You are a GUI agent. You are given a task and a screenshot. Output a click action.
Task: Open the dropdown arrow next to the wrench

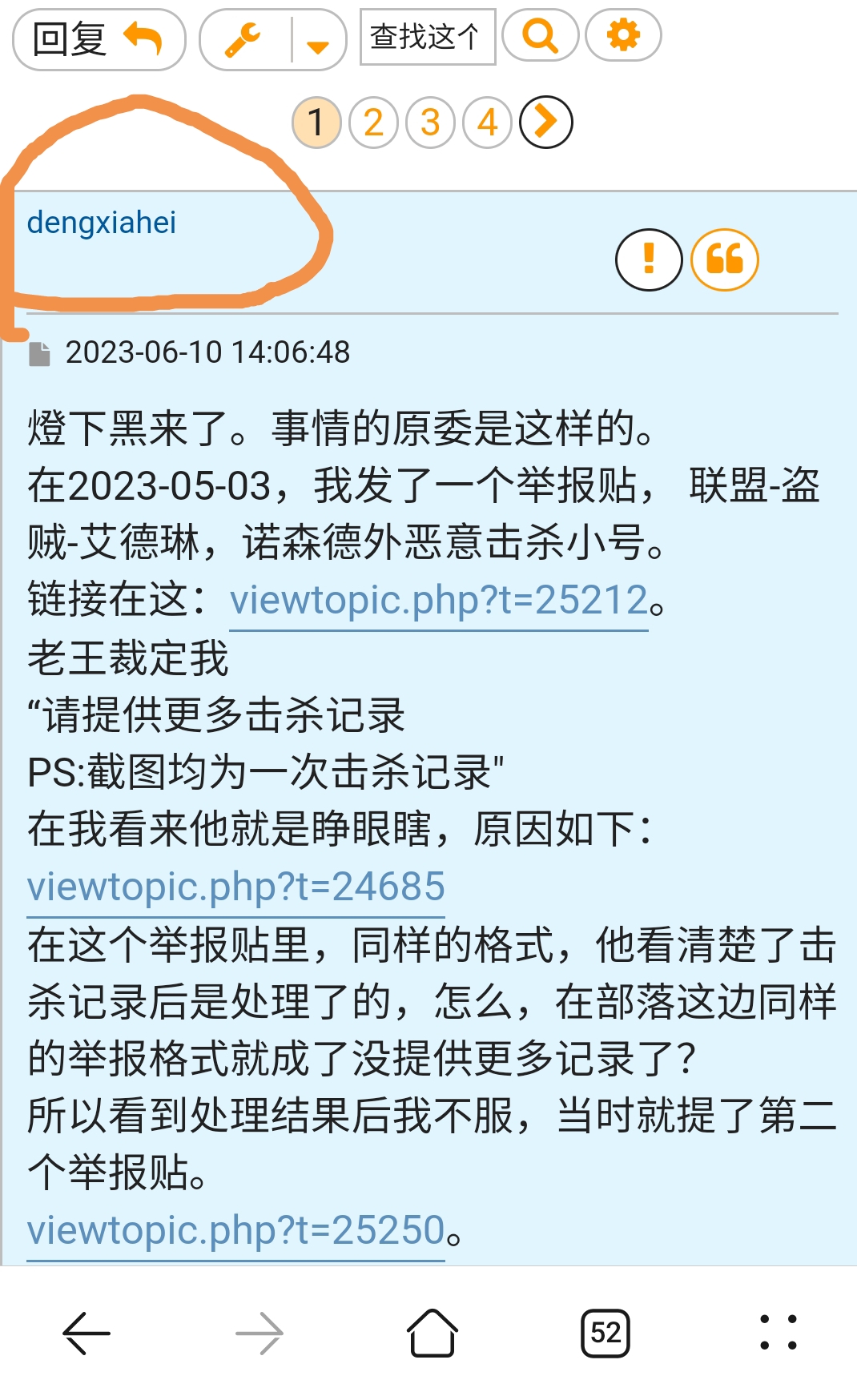[x=317, y=42]
